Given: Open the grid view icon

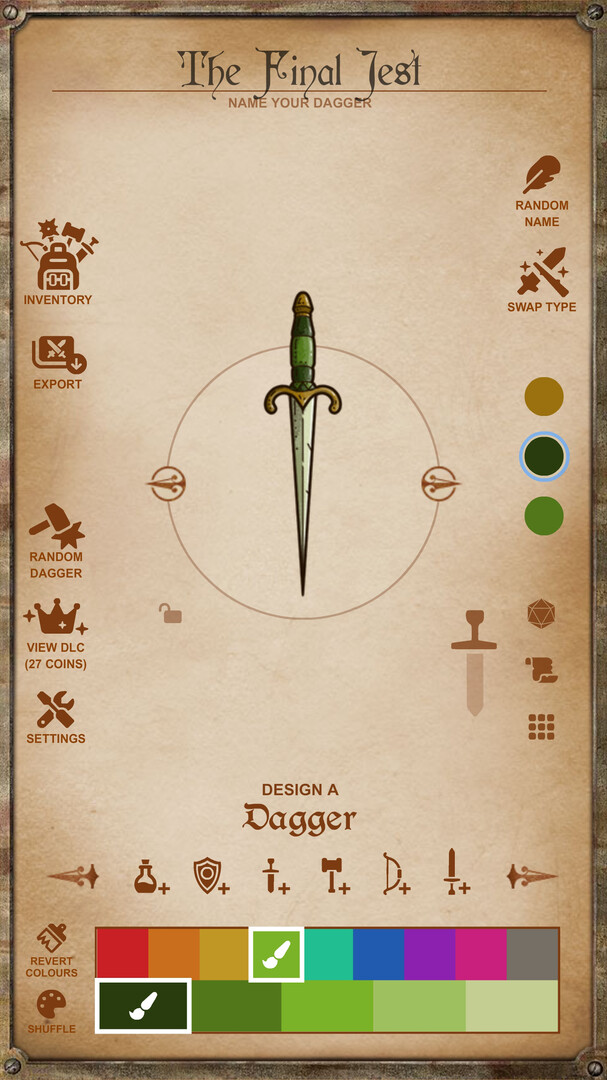Looking at the screenshot, I should click(541, 727).
